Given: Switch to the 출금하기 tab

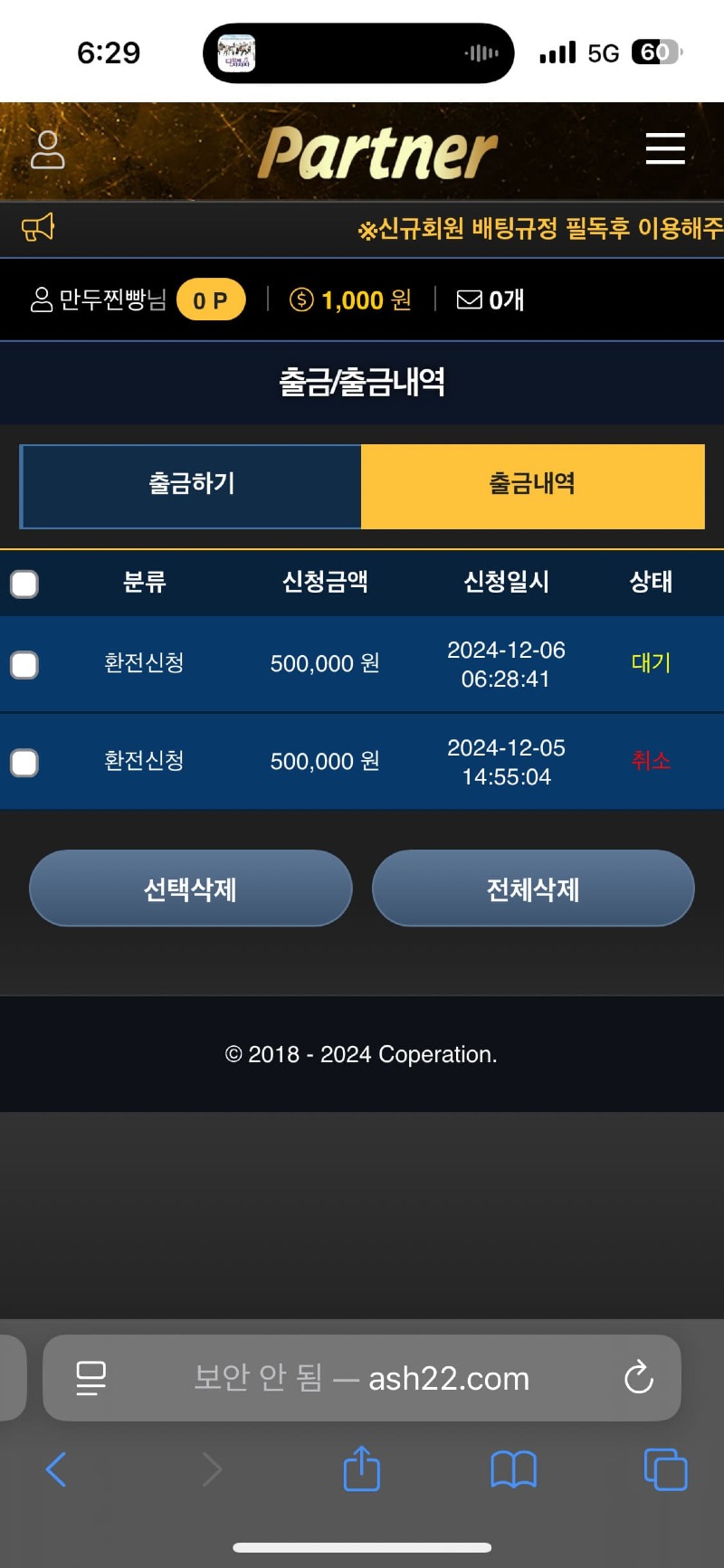Looking at the screenshot, I should point(191,485).
